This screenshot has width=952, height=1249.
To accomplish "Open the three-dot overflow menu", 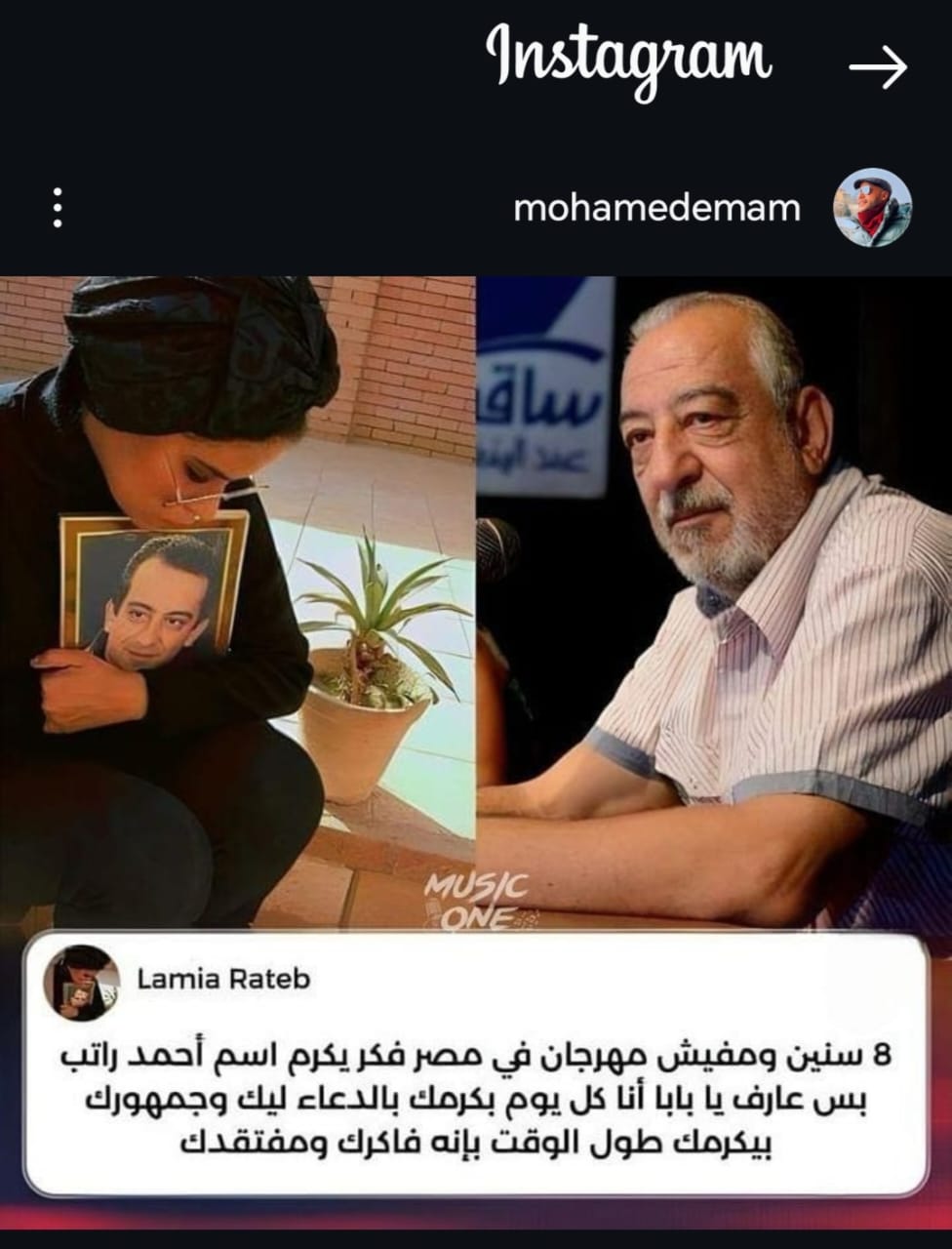I will [x=58, y=208].
